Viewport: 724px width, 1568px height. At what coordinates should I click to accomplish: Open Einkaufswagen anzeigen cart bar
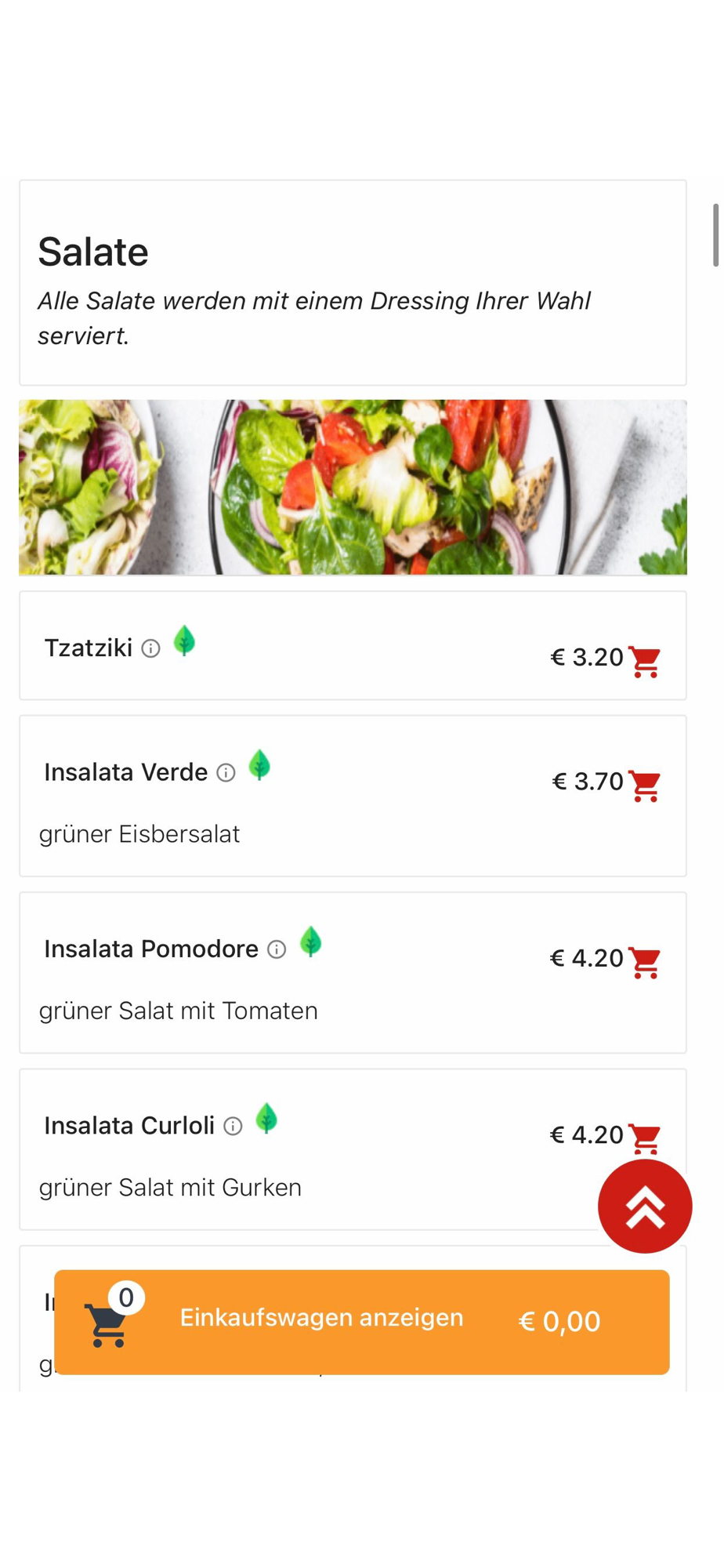point(362,1322)
